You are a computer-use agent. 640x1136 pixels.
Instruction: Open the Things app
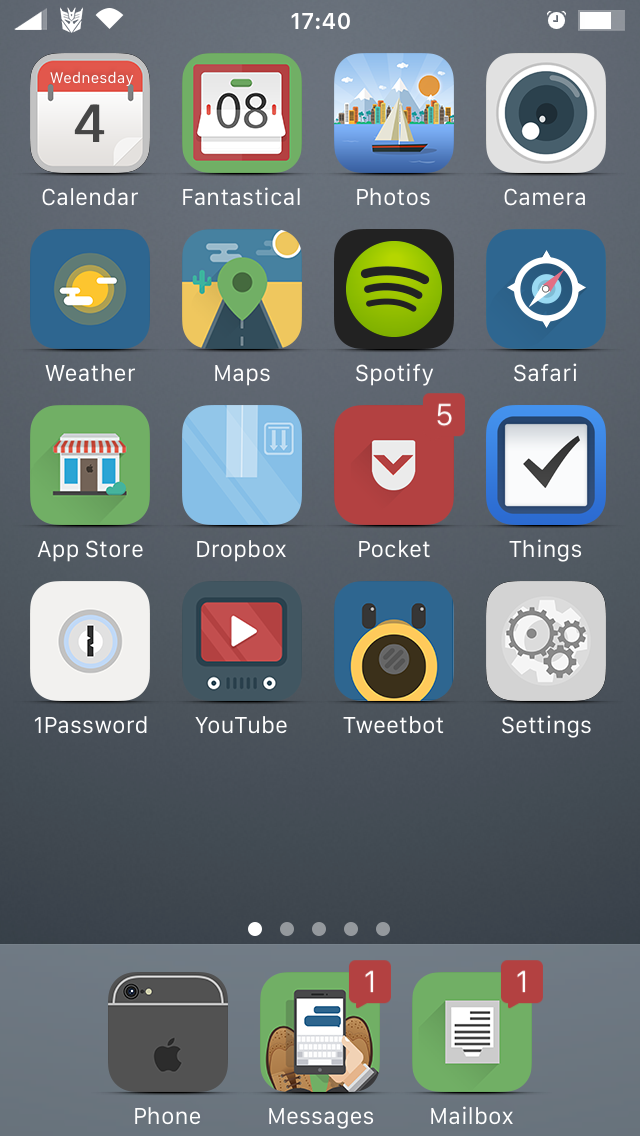pos(546,465)
